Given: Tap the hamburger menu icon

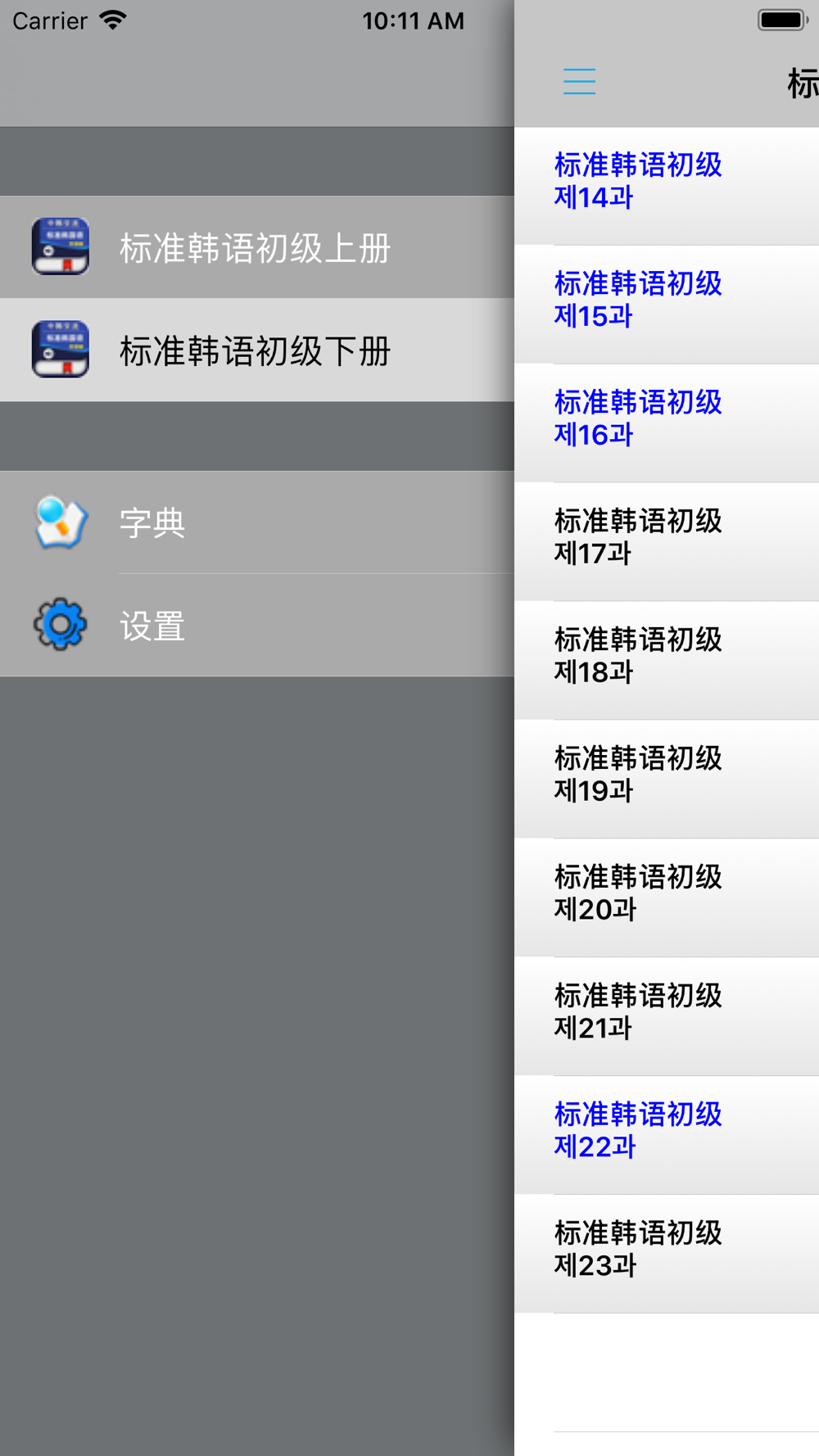Looking at the screenshot, I should [x=579, y=82].
